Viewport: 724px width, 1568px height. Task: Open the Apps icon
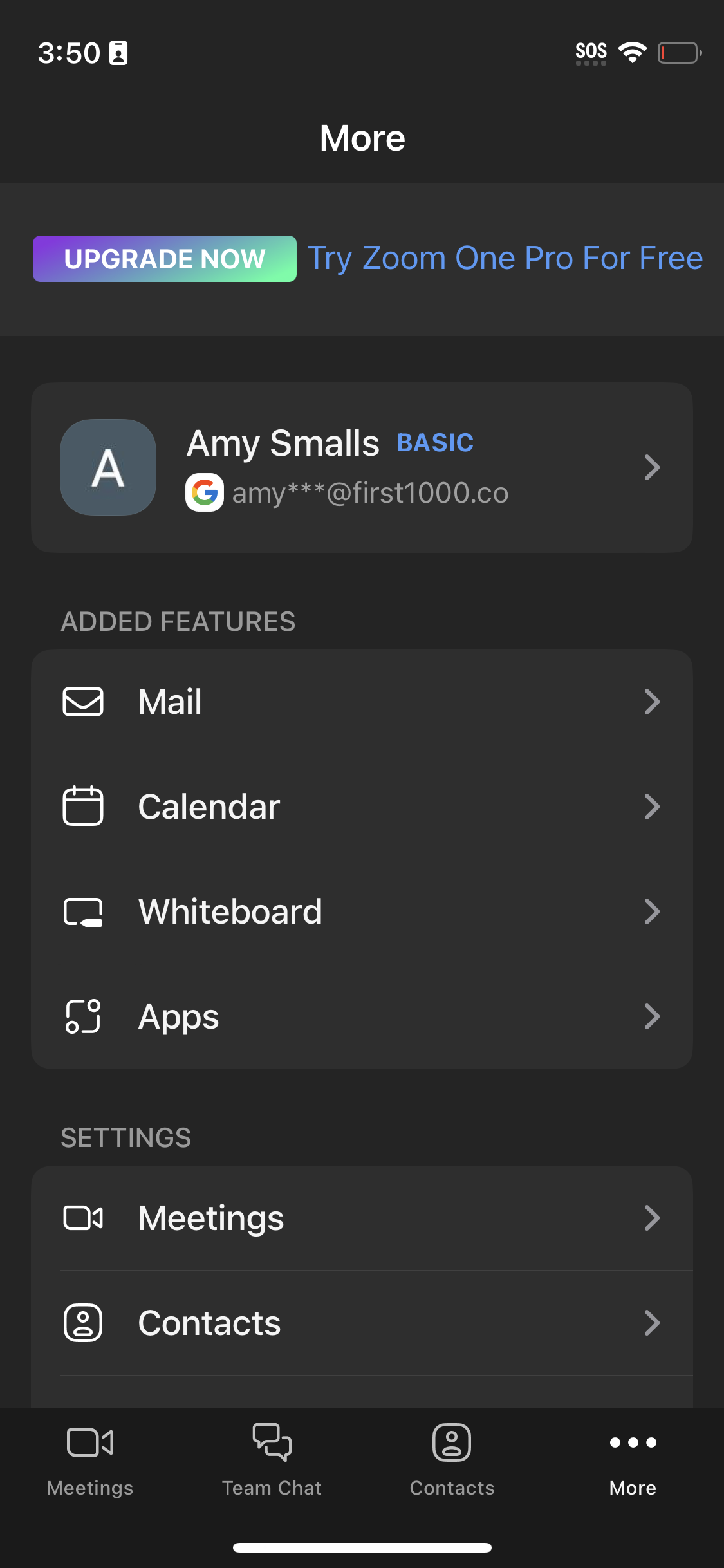(x=82, y=1016)
